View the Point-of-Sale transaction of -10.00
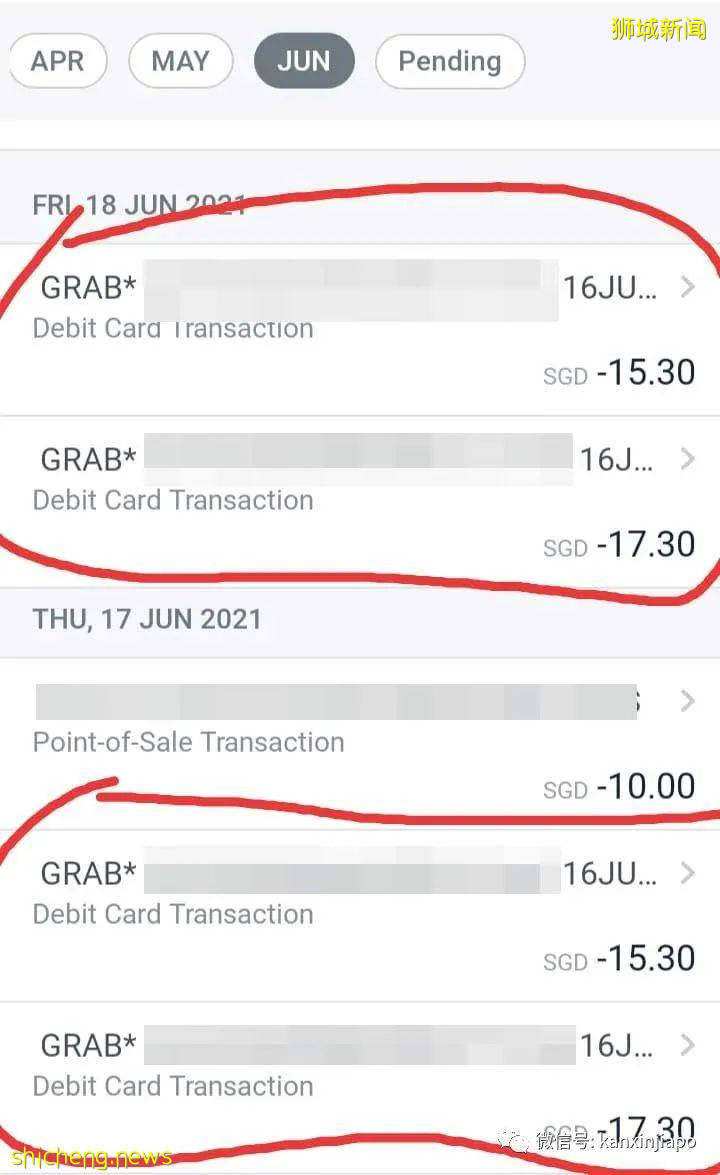 coord(360,744)
